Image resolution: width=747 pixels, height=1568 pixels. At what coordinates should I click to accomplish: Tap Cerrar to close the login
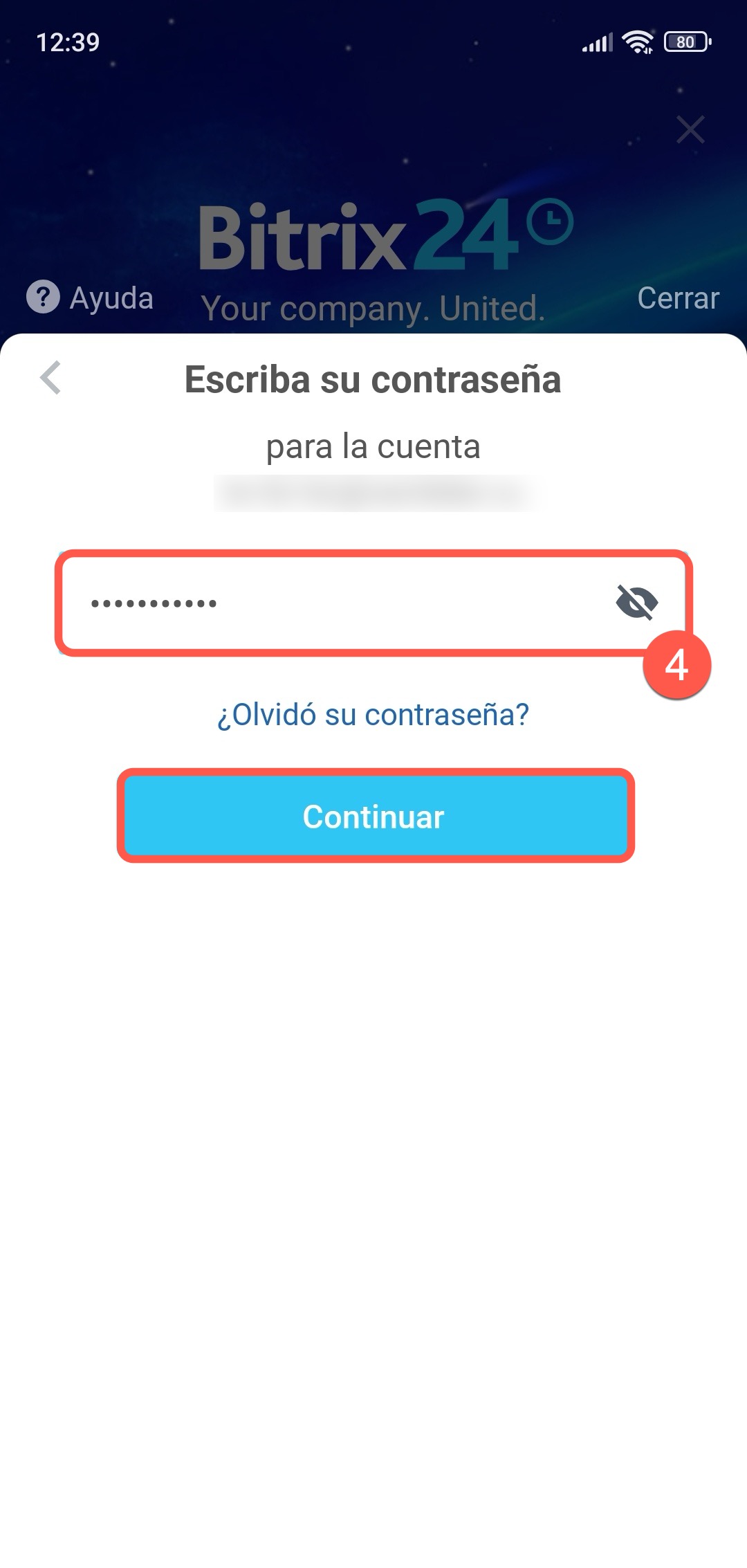678,298
